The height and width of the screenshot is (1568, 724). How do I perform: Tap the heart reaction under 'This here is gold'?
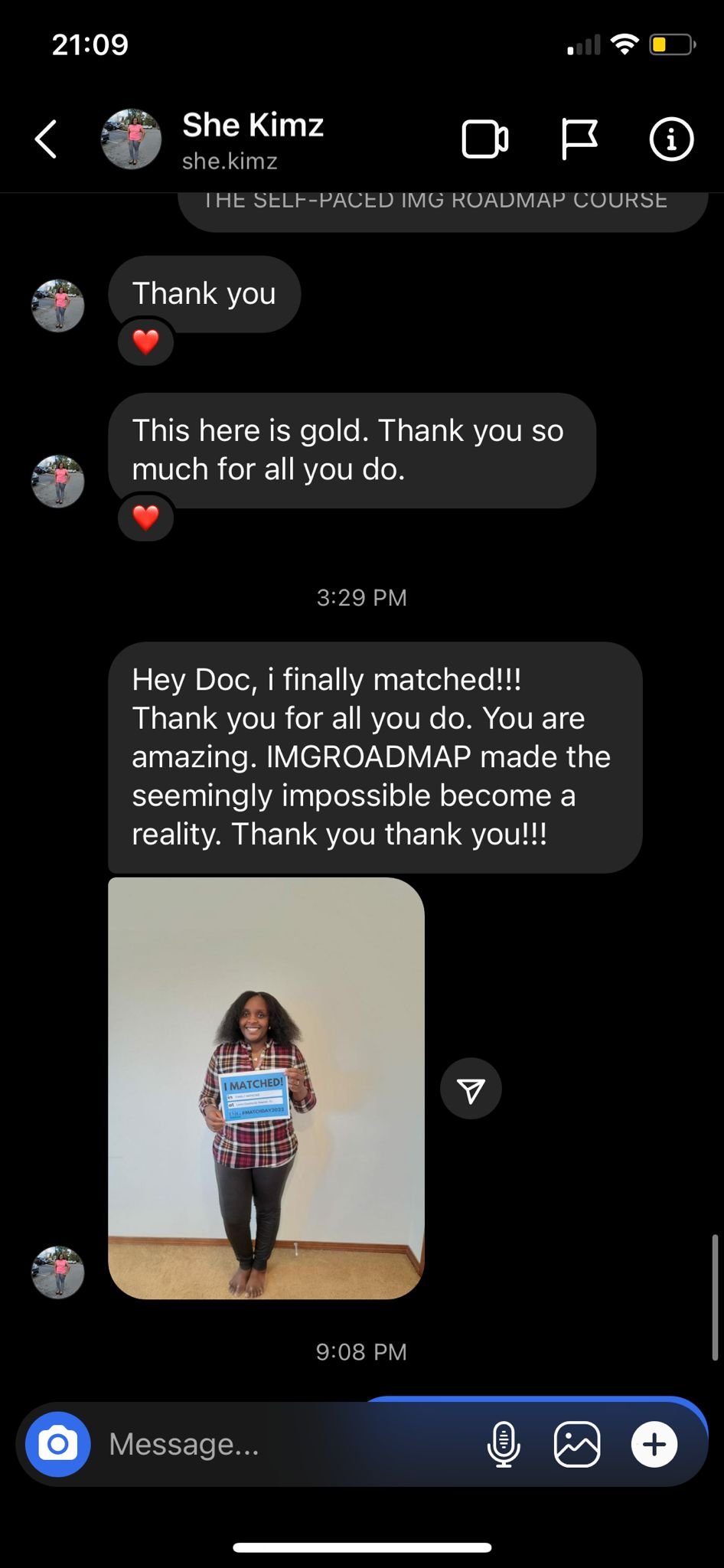pos(145,518)
